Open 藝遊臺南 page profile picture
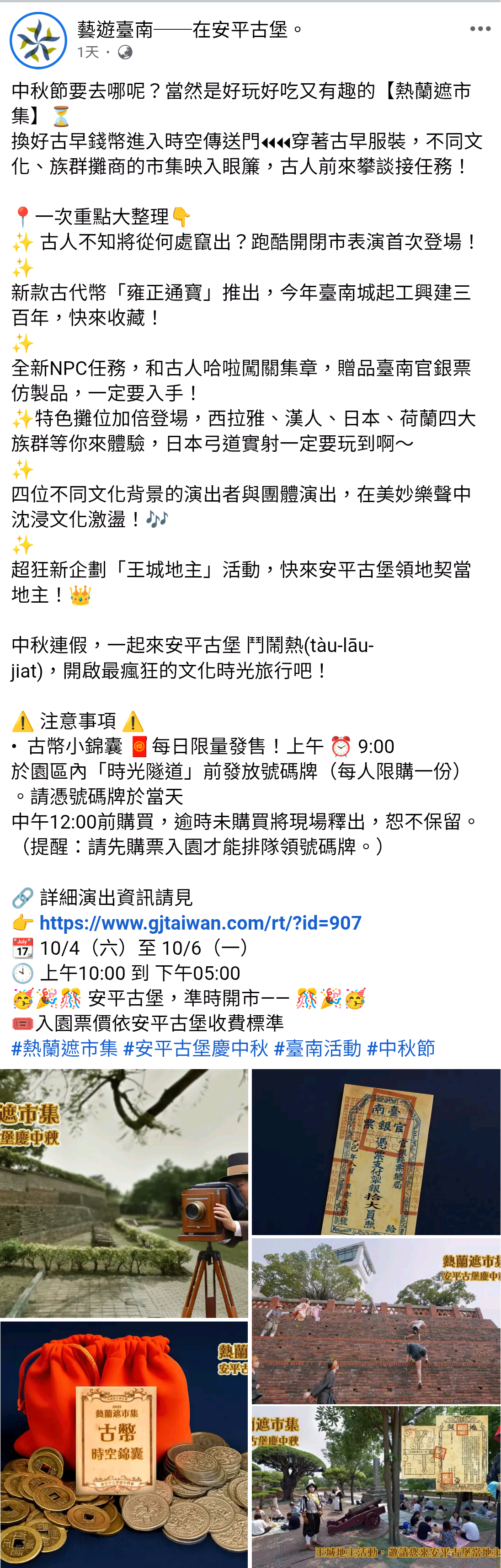This screenshot has width=501, height=1568. (38, 41)
